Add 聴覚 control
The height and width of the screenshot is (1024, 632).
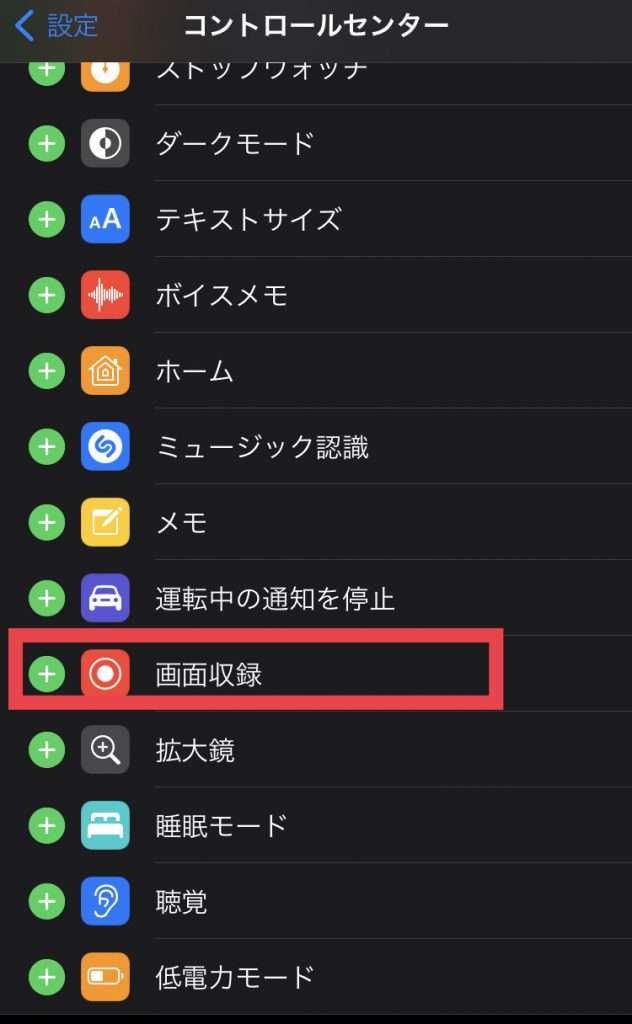46,901
